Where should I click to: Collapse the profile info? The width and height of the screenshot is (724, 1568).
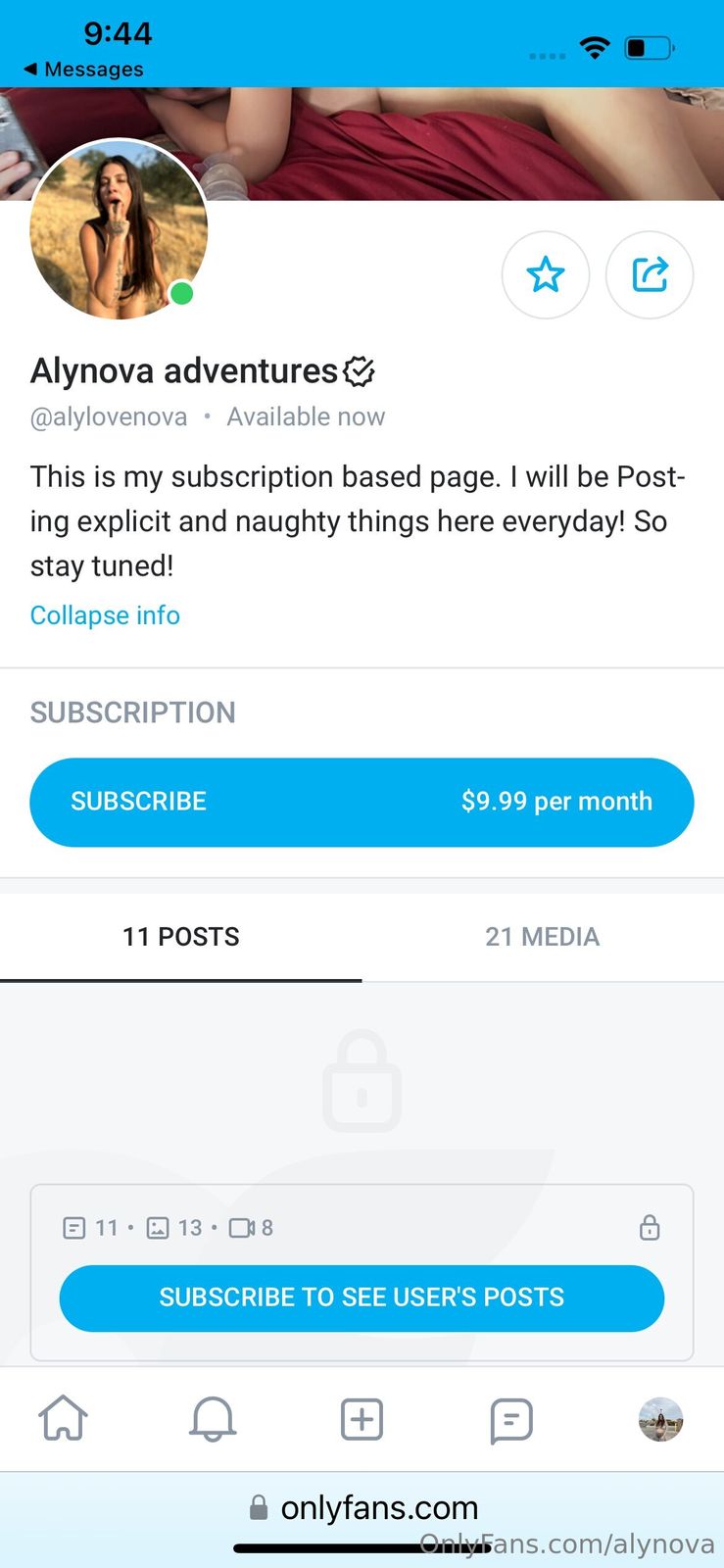(x=105, y=615)
